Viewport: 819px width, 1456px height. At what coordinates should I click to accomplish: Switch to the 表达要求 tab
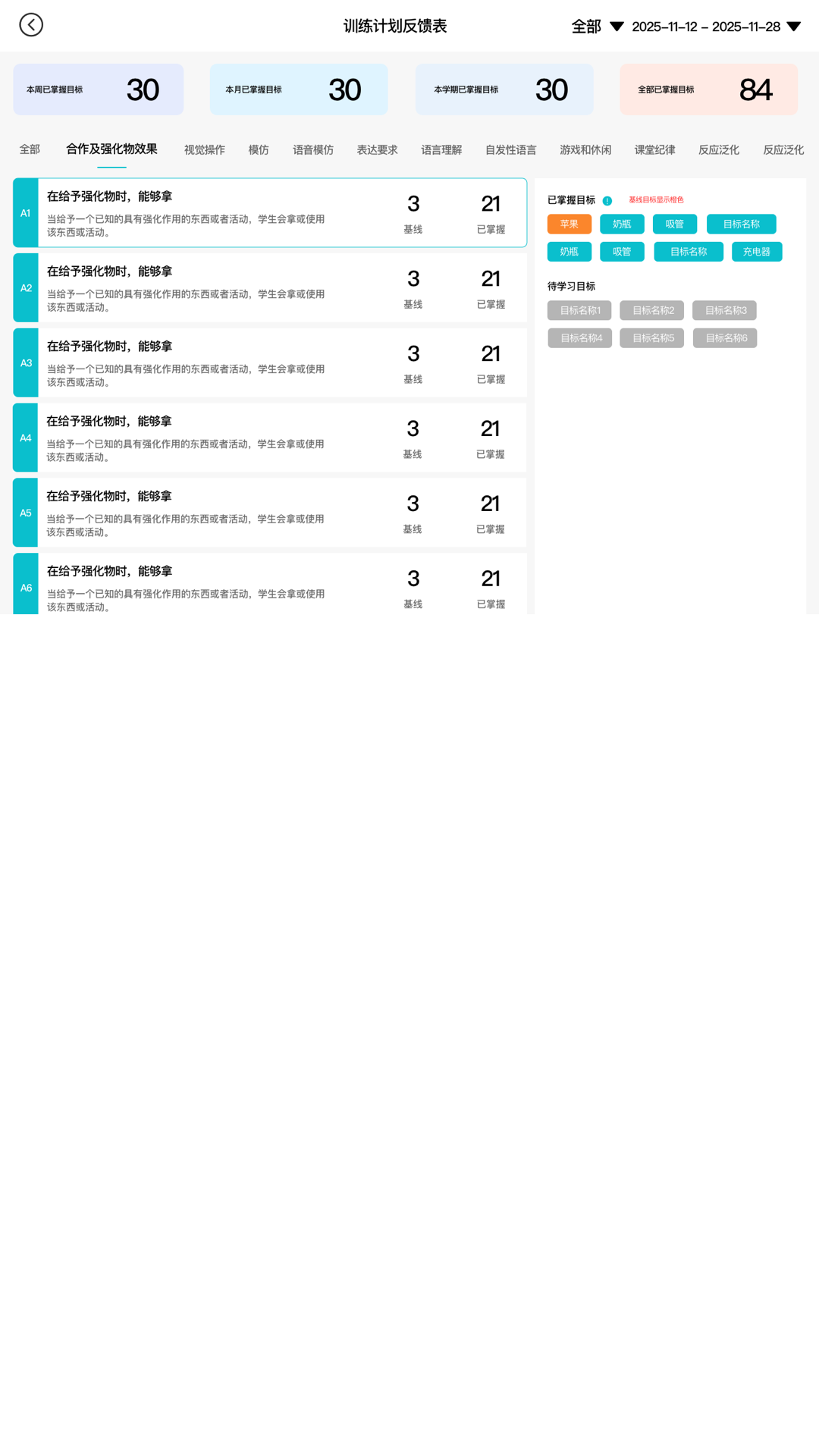(378, 149)
